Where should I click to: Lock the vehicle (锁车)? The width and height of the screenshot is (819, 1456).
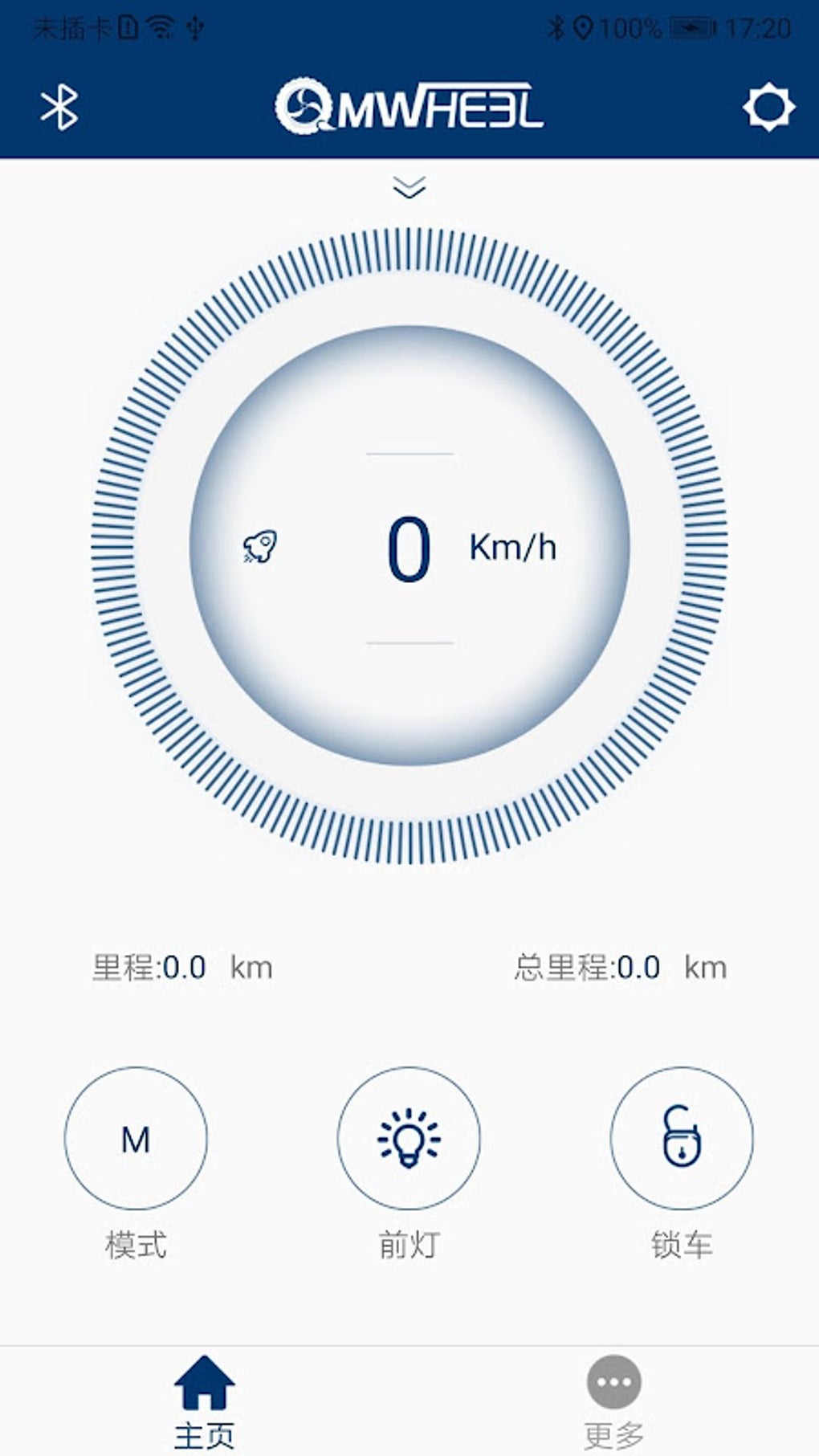tap(682, 1138)
